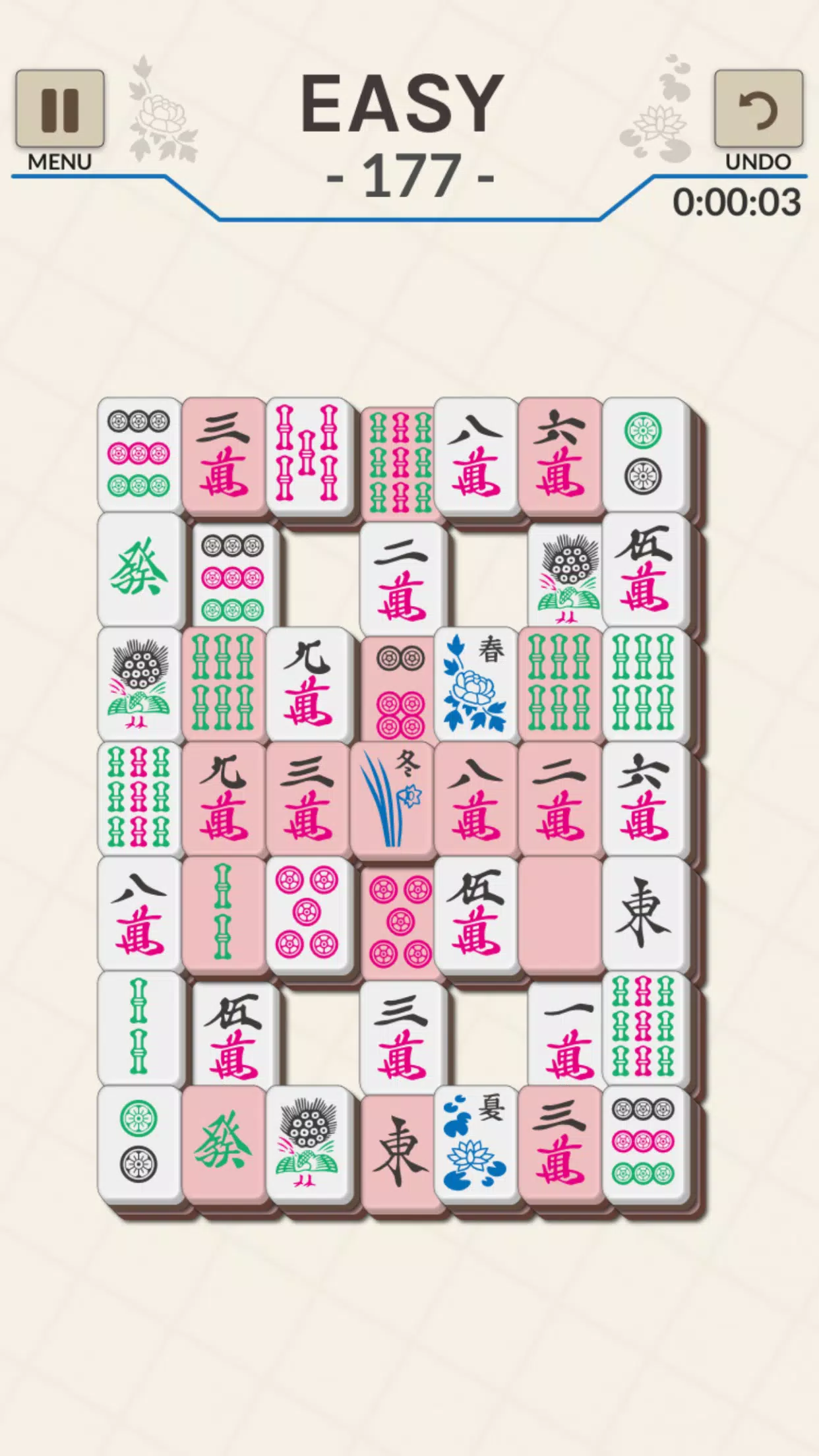The width and height of the screenshot is (819, 1456).
Task: Select the white five-circles tile
Action: 307,914
